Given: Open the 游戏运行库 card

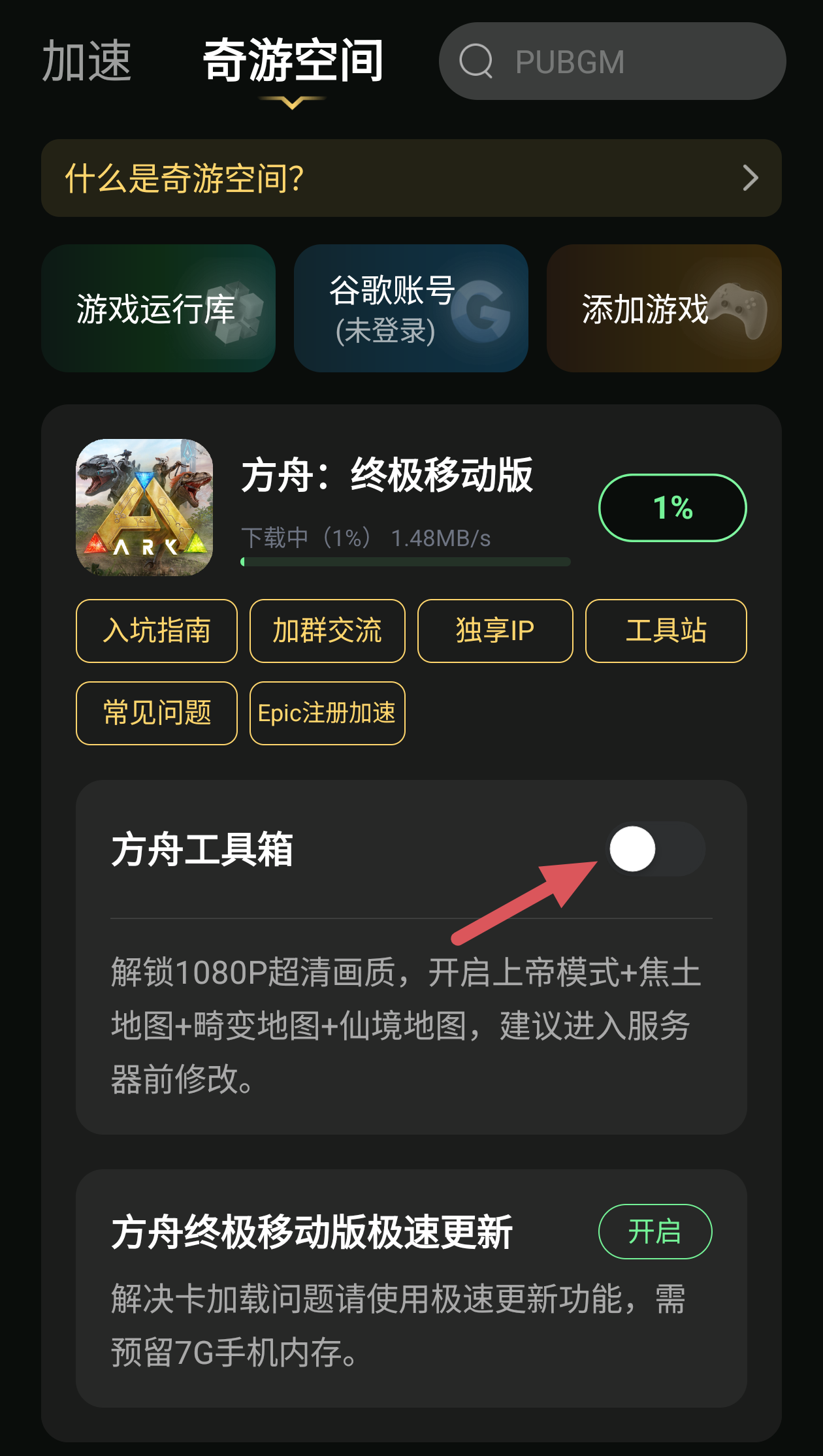Looking at the screenshot, I should click(158, 308).
